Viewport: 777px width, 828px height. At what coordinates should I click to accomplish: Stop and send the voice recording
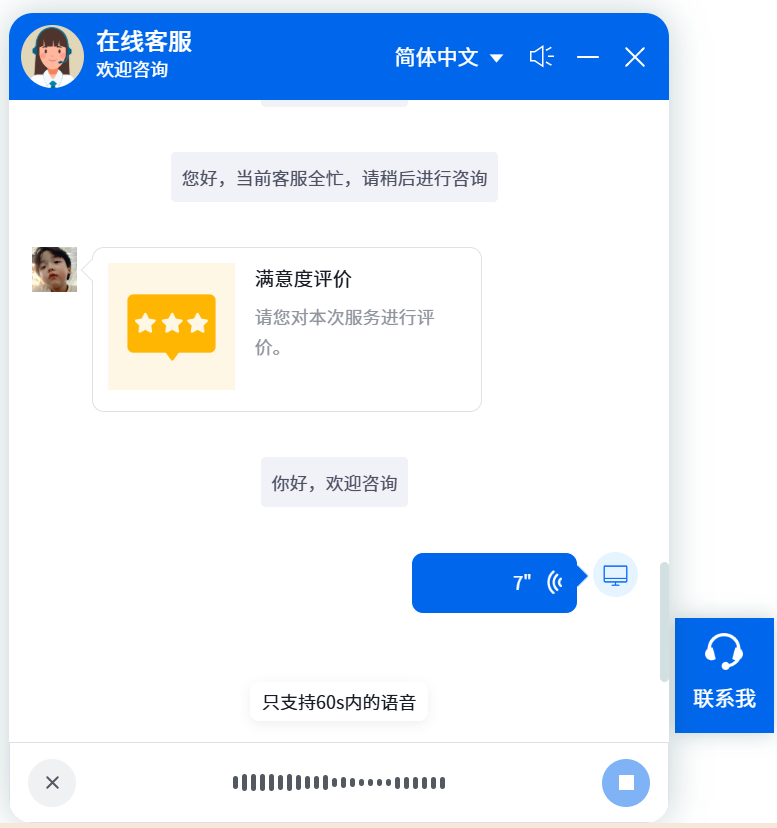pyautogui.click(x=626, y=782)
